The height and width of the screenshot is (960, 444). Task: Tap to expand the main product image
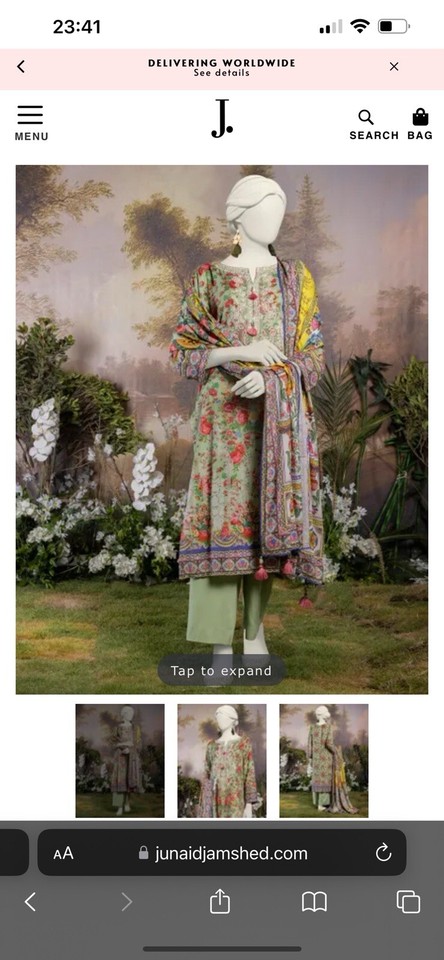[221, 670]
